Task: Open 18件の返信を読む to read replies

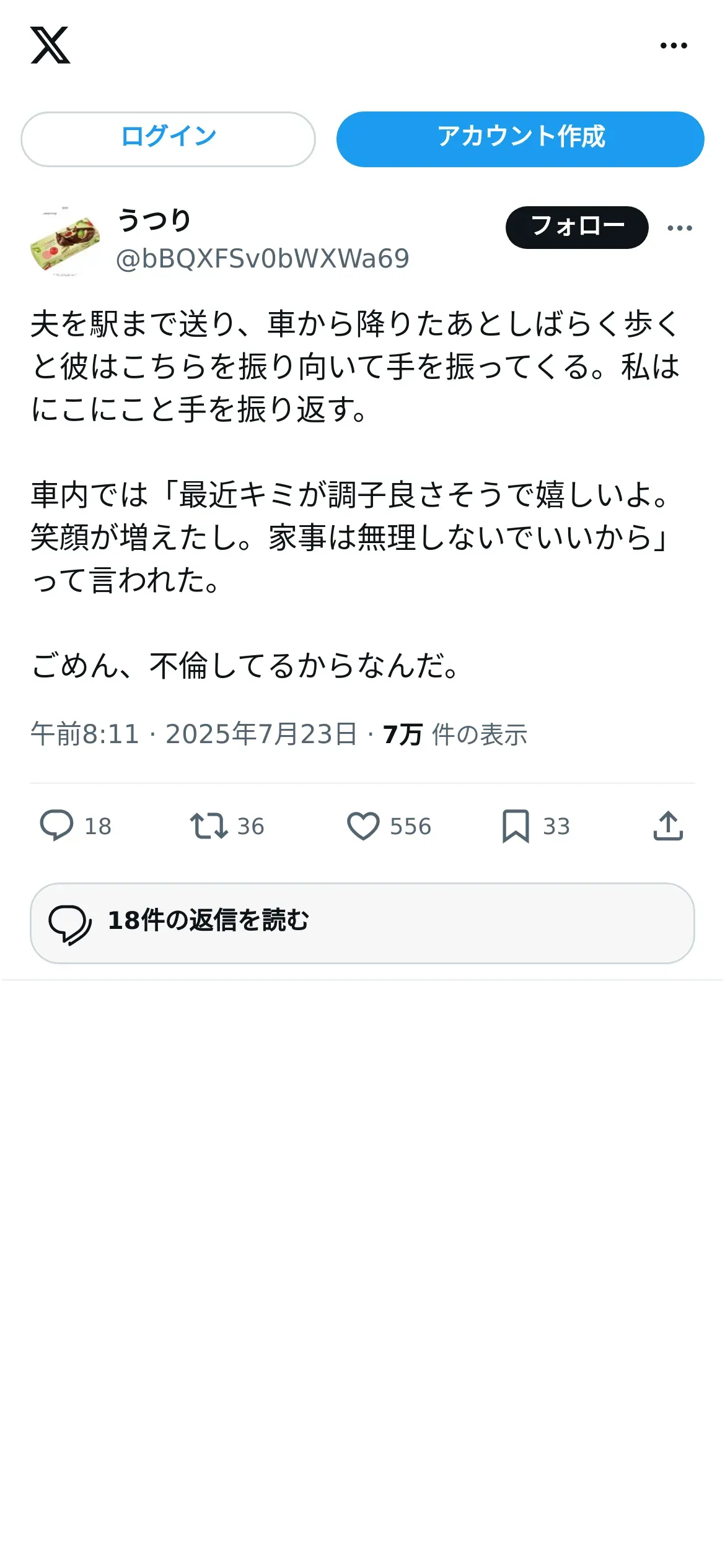Action: coord(362,923)
